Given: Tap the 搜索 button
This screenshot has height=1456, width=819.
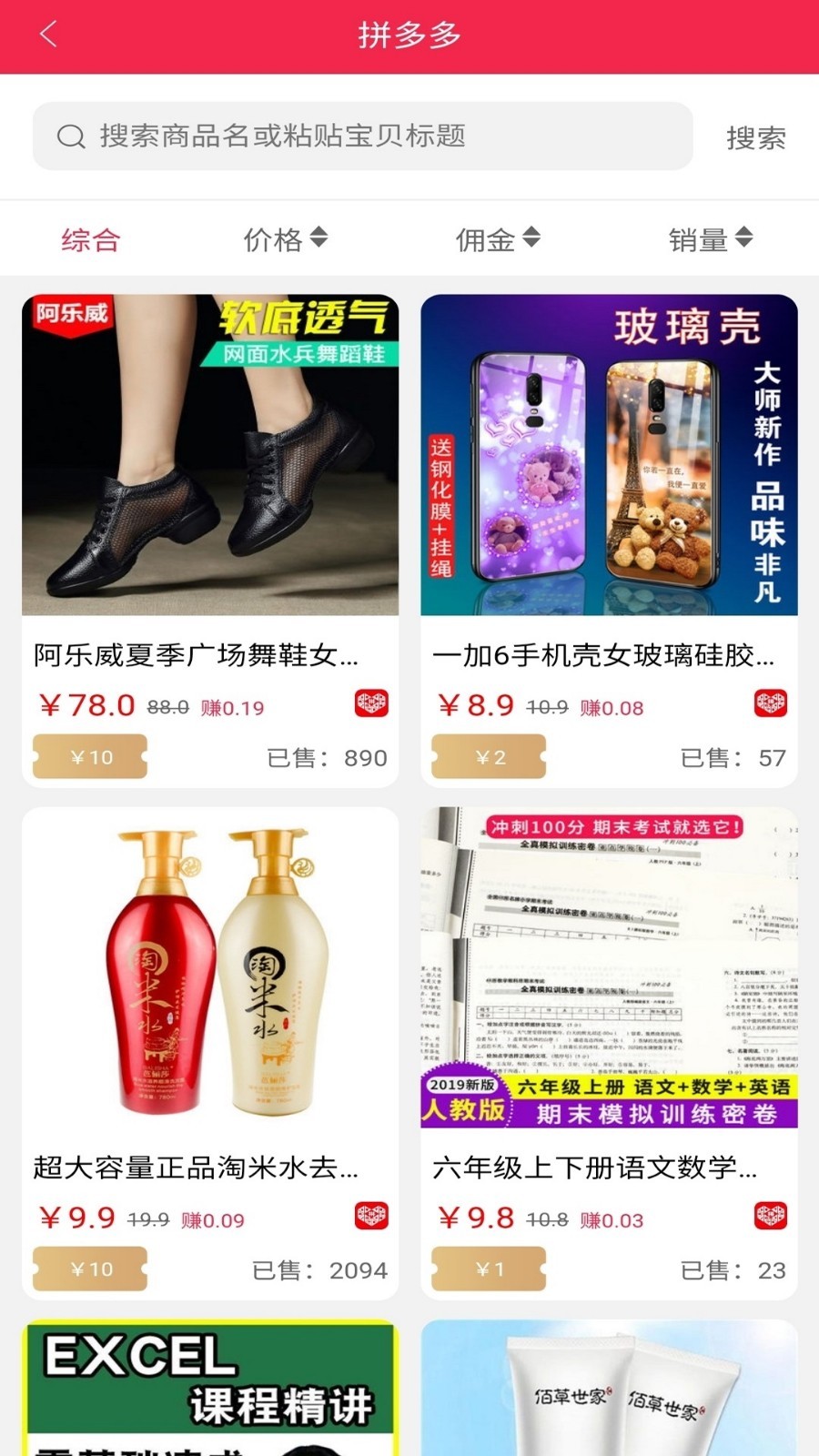Looking at the screenshot, I should tap(755, 137).
